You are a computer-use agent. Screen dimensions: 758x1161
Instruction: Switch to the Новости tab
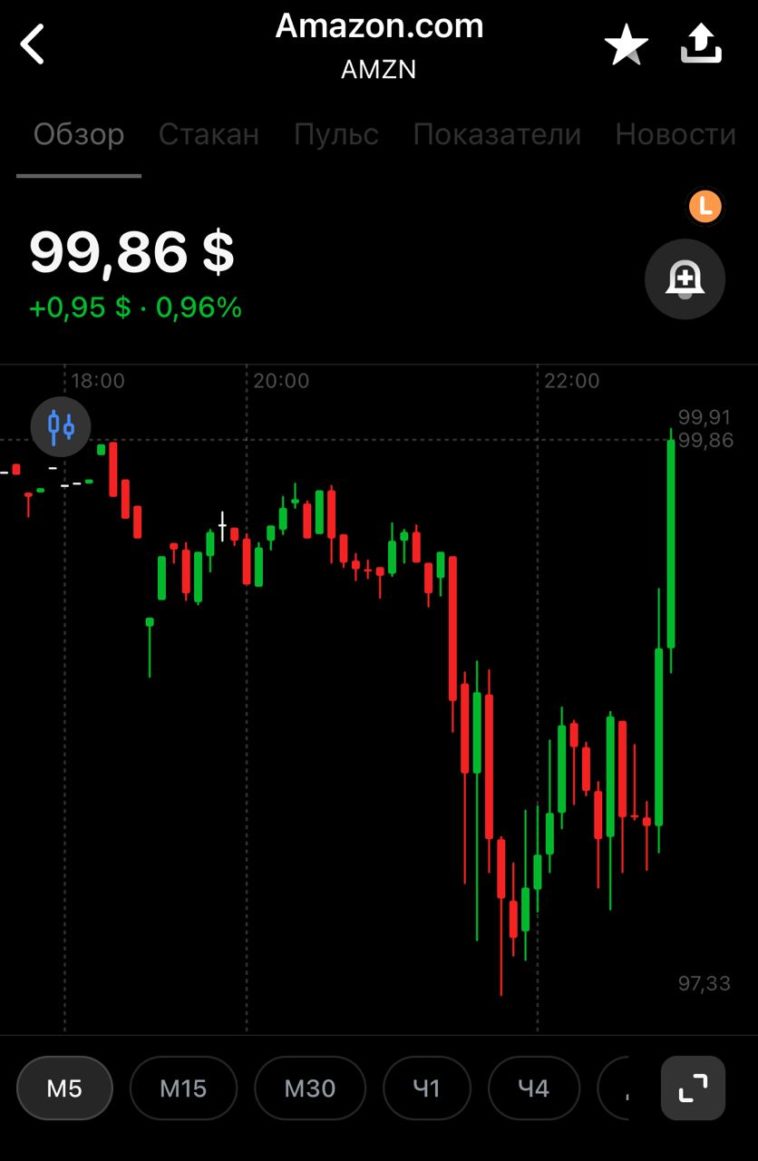click(x=675, y=135)
